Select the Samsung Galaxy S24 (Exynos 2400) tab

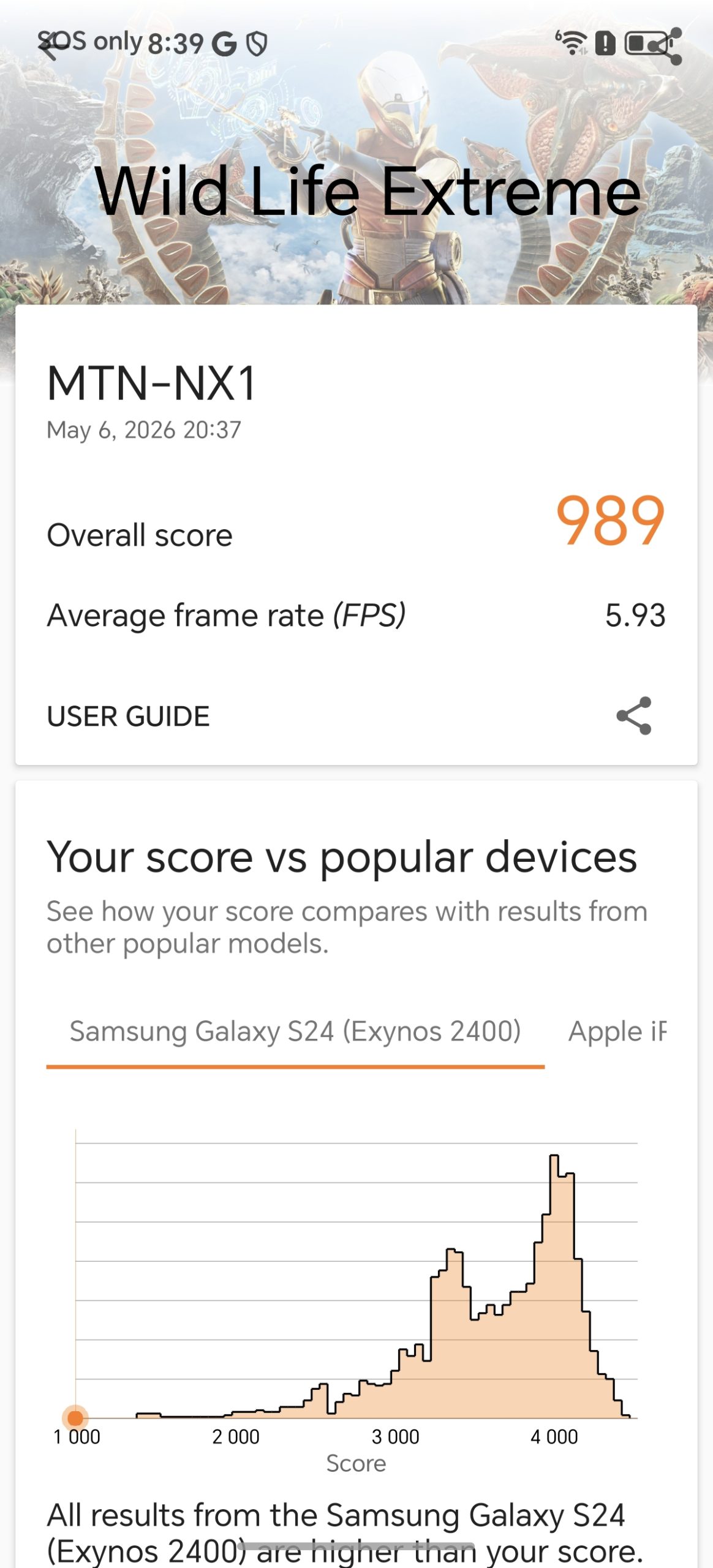pyautogui.click(x=295, y=1031)
